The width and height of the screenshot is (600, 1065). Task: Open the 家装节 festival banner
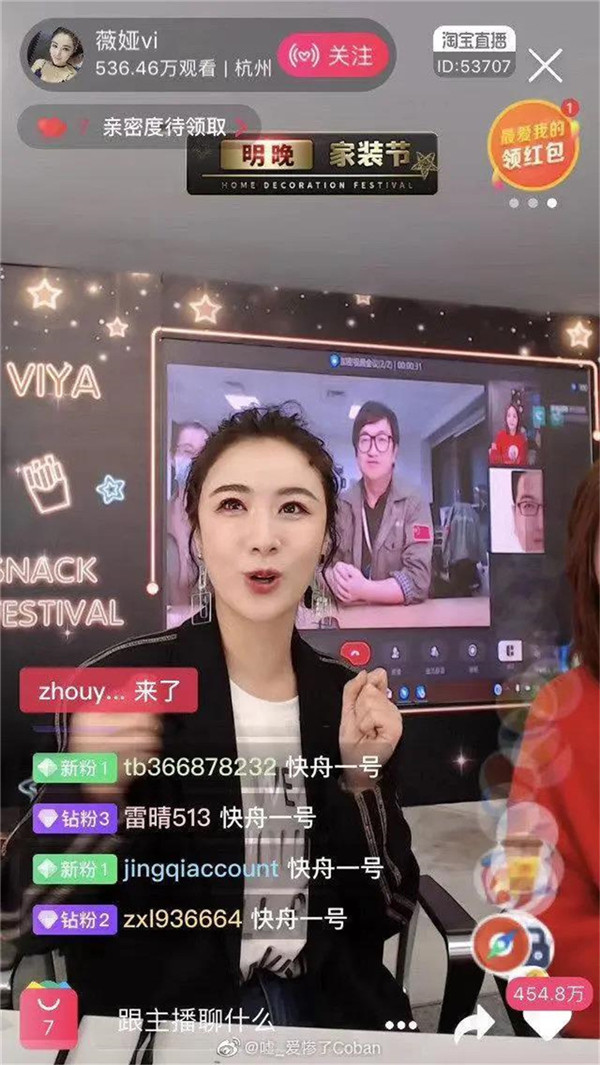(312, 164)
